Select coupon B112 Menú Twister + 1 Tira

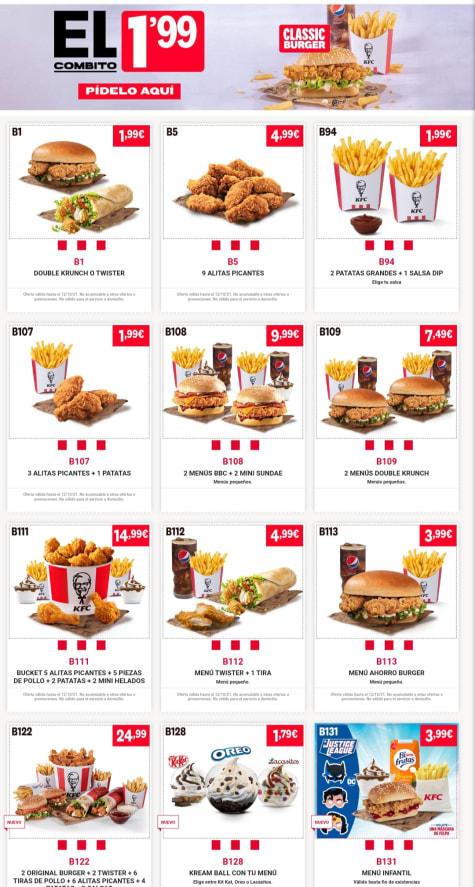[x=233, y=617]
